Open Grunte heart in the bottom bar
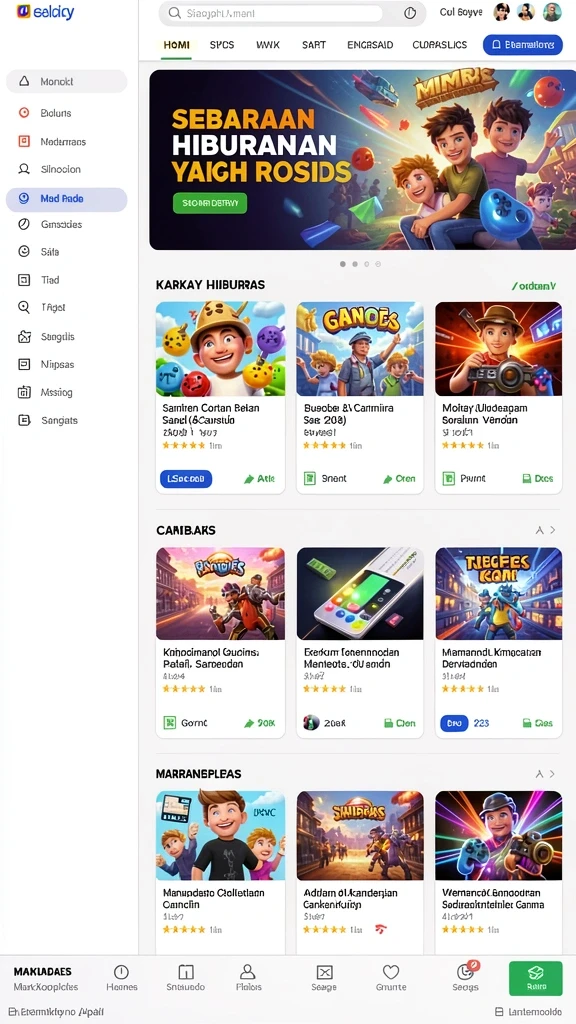 [391, 978]
